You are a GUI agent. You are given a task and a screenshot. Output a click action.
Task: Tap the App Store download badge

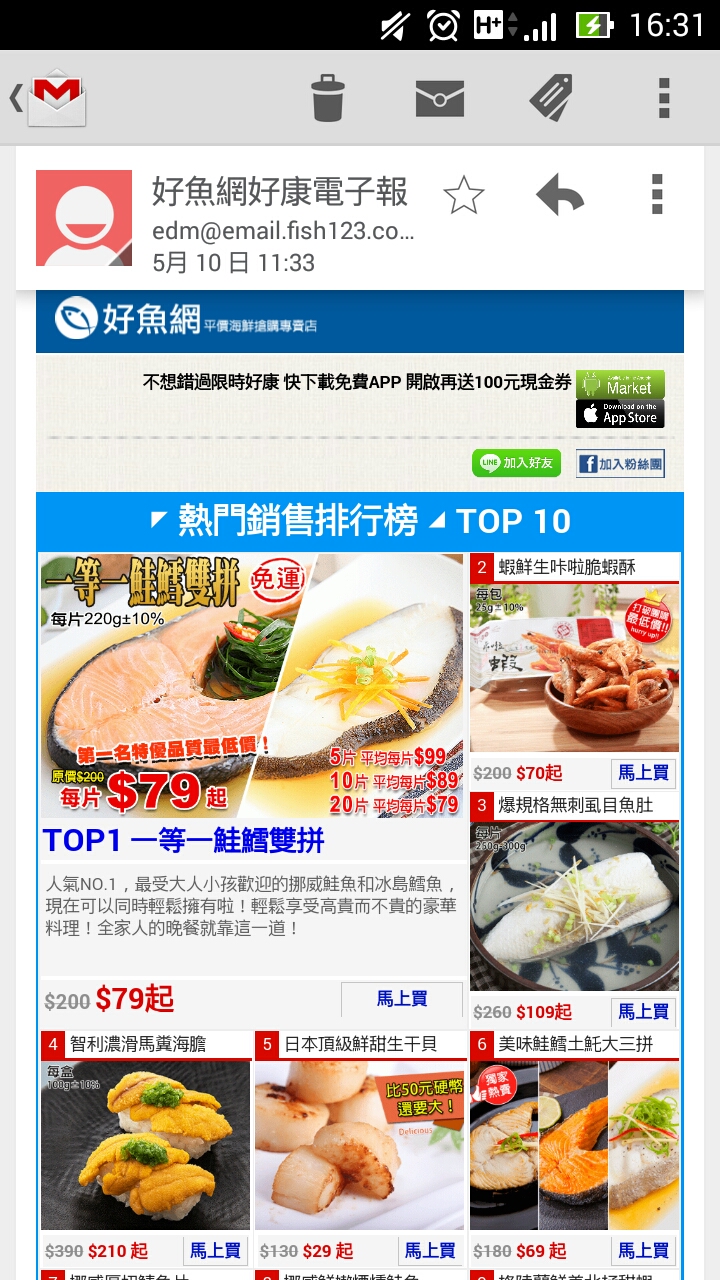620,414
